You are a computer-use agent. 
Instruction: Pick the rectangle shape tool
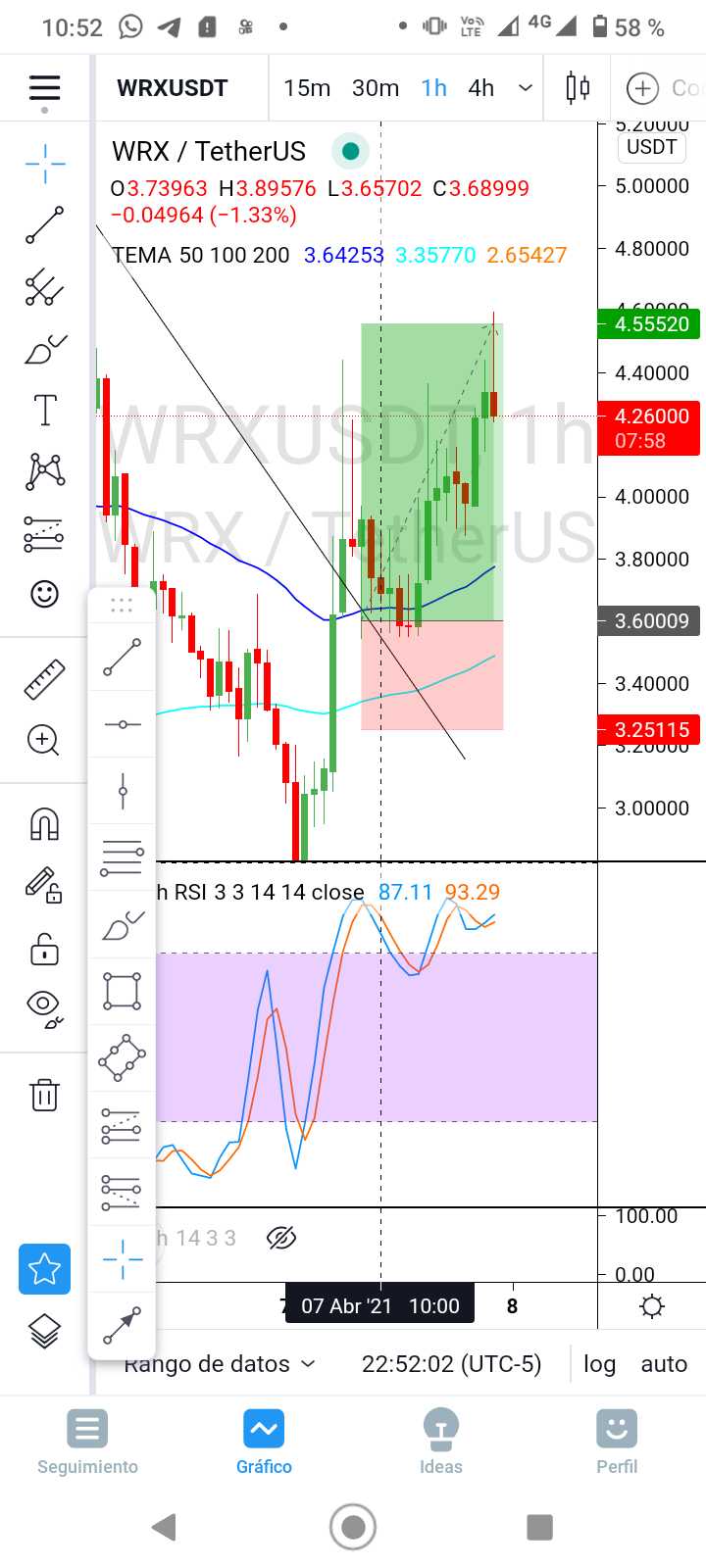(x=122, y=991)
